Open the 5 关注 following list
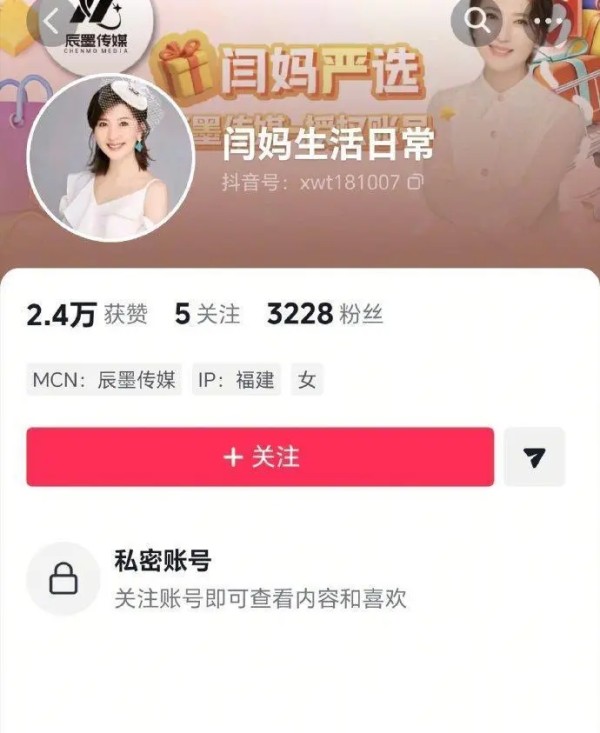600x733 pixels. tap(207, 314)
